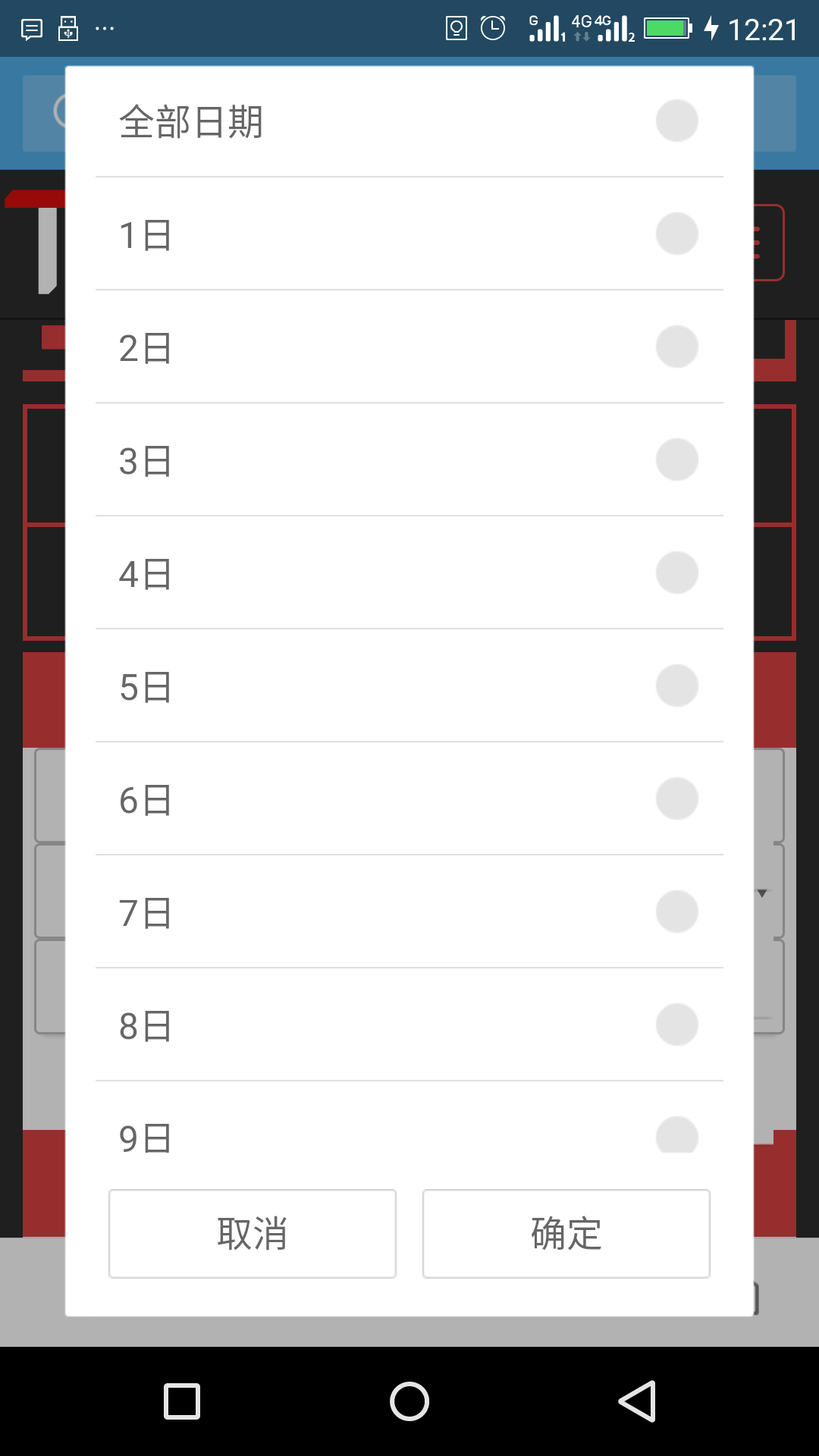This screenshot has width=819, height=1456.
Task: Pick 3日 as the date
Action: click(x=409, y=460)
